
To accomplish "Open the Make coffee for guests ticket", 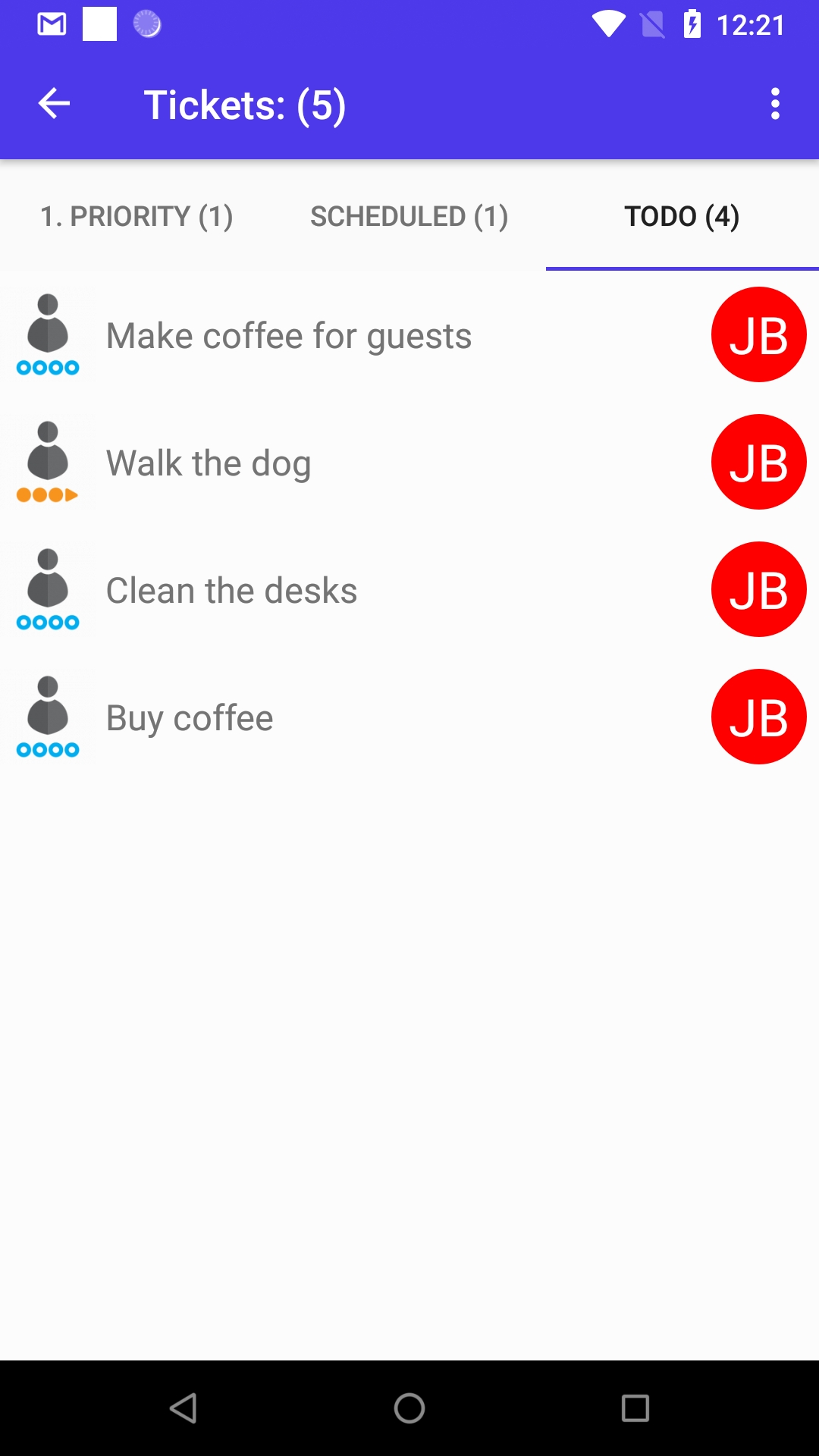I will pyautogui.click(x=289, y=336).
